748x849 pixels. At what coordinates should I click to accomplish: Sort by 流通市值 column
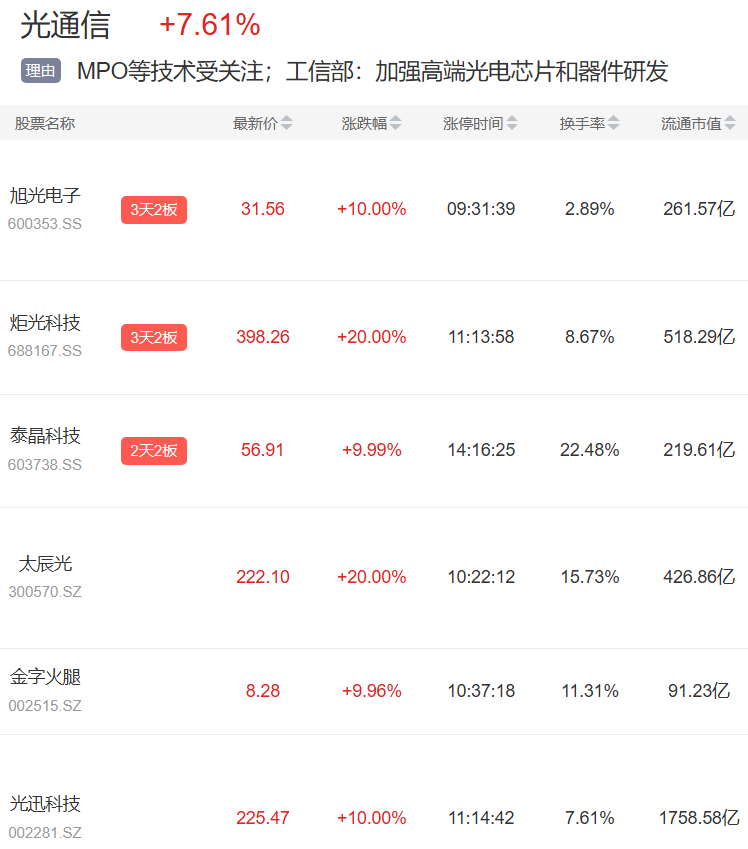pos(698,123)
